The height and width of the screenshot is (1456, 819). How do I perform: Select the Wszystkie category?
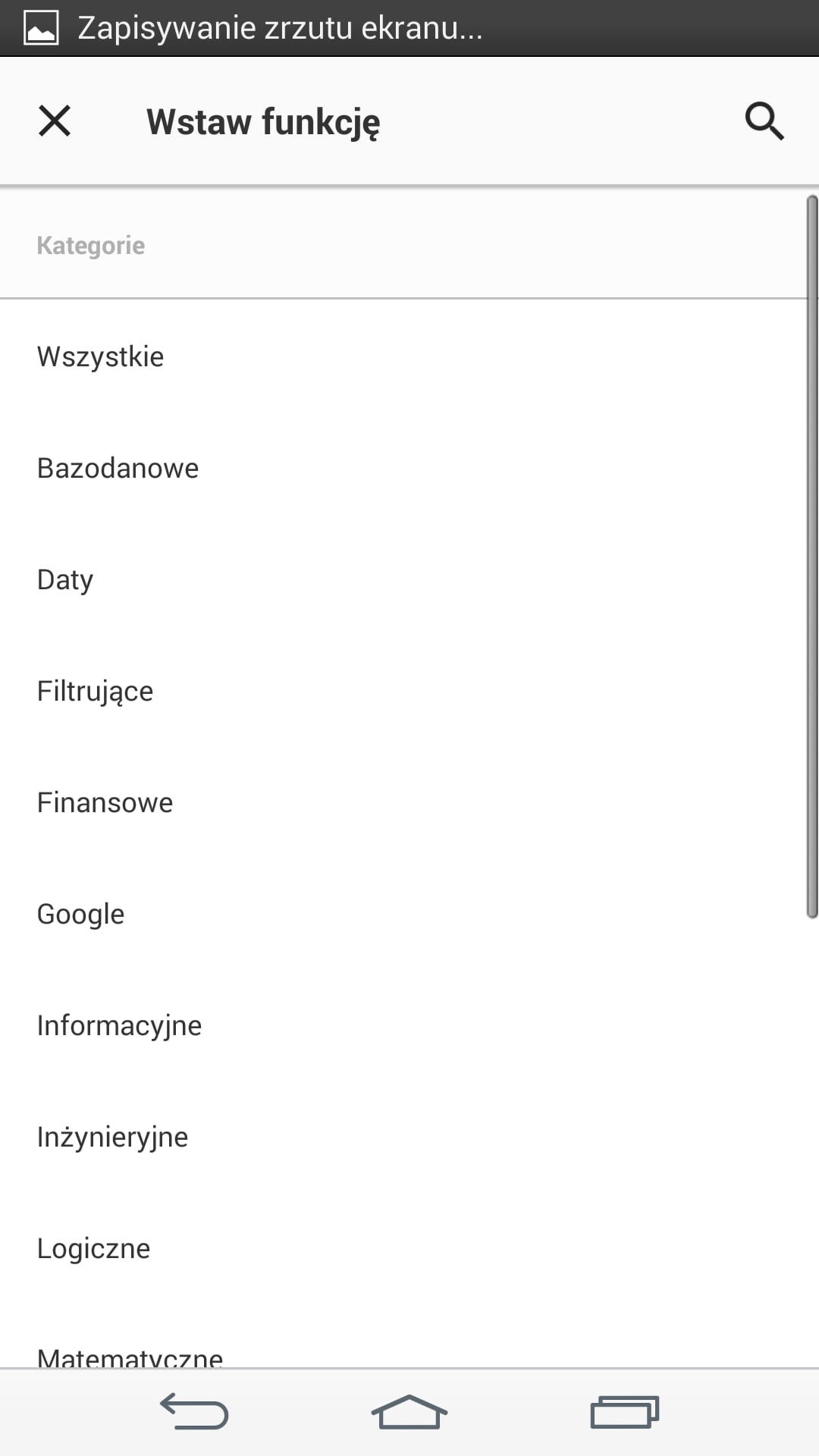409,356
